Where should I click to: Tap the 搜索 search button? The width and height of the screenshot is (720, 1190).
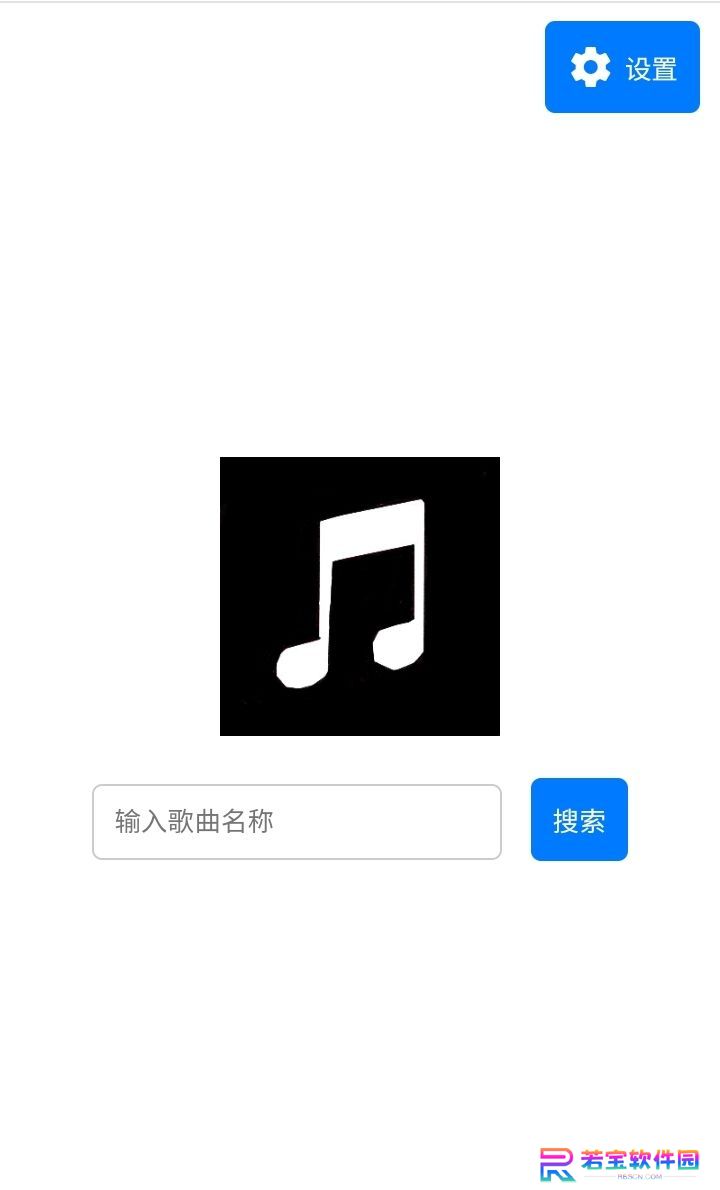(579, 820)
